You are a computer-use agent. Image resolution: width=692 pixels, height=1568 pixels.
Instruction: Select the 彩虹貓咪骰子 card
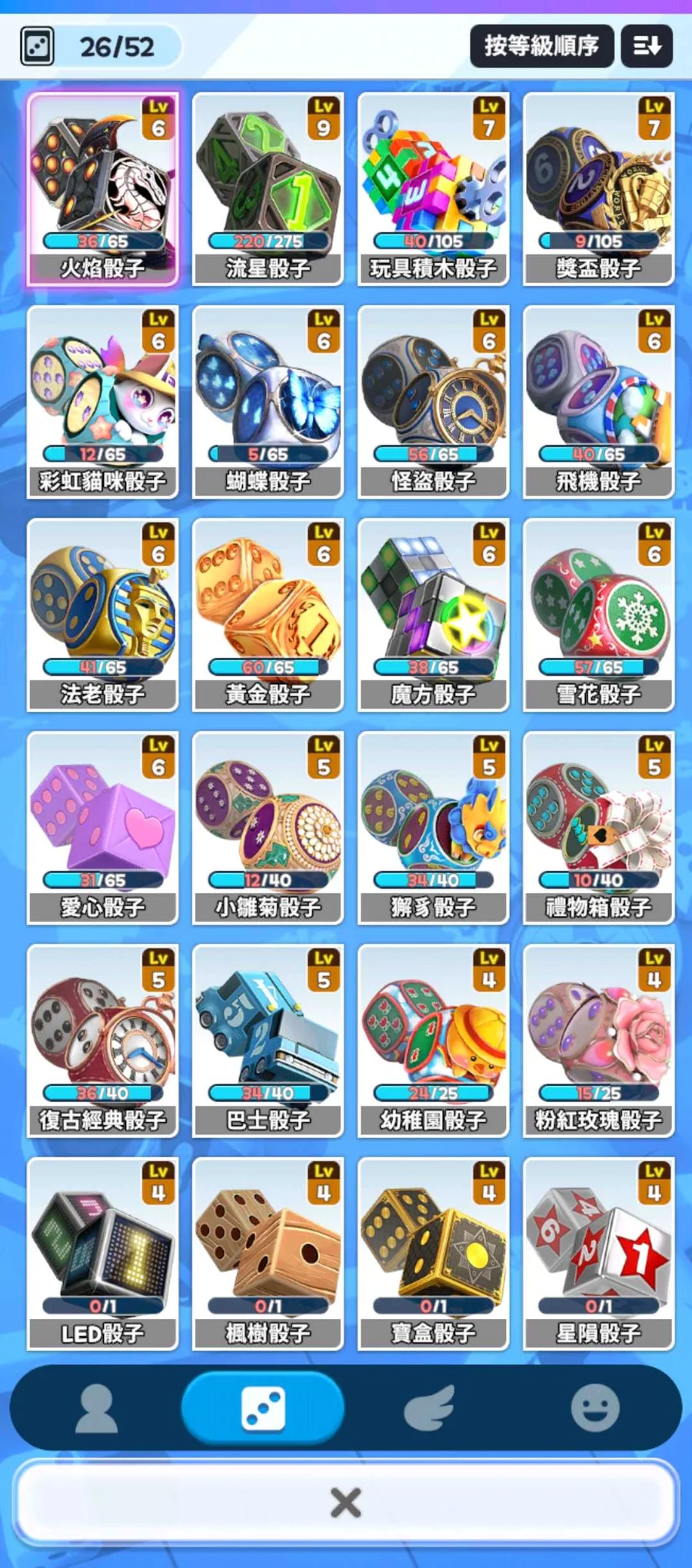[102, 402]
